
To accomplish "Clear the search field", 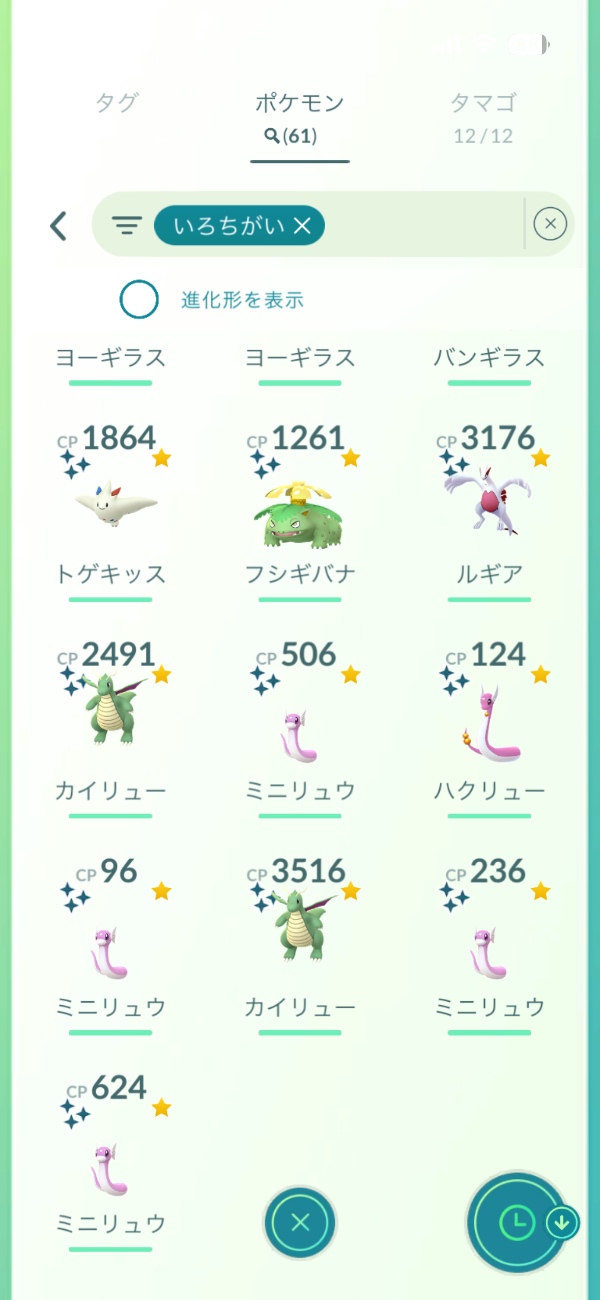I will [x=550, y=225].
